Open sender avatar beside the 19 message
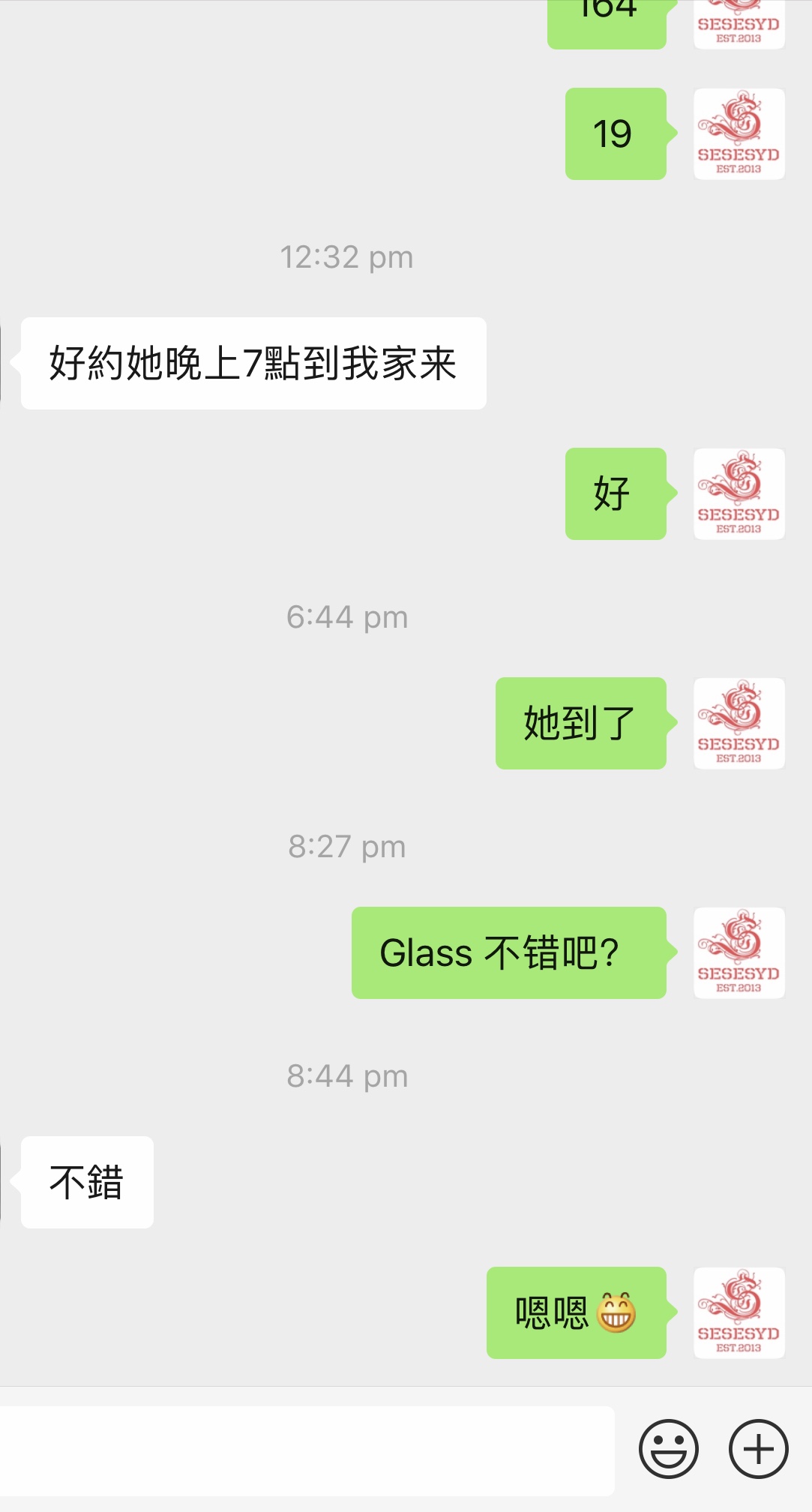Screen dimensions: 812x1512 [x=739, y=134]
